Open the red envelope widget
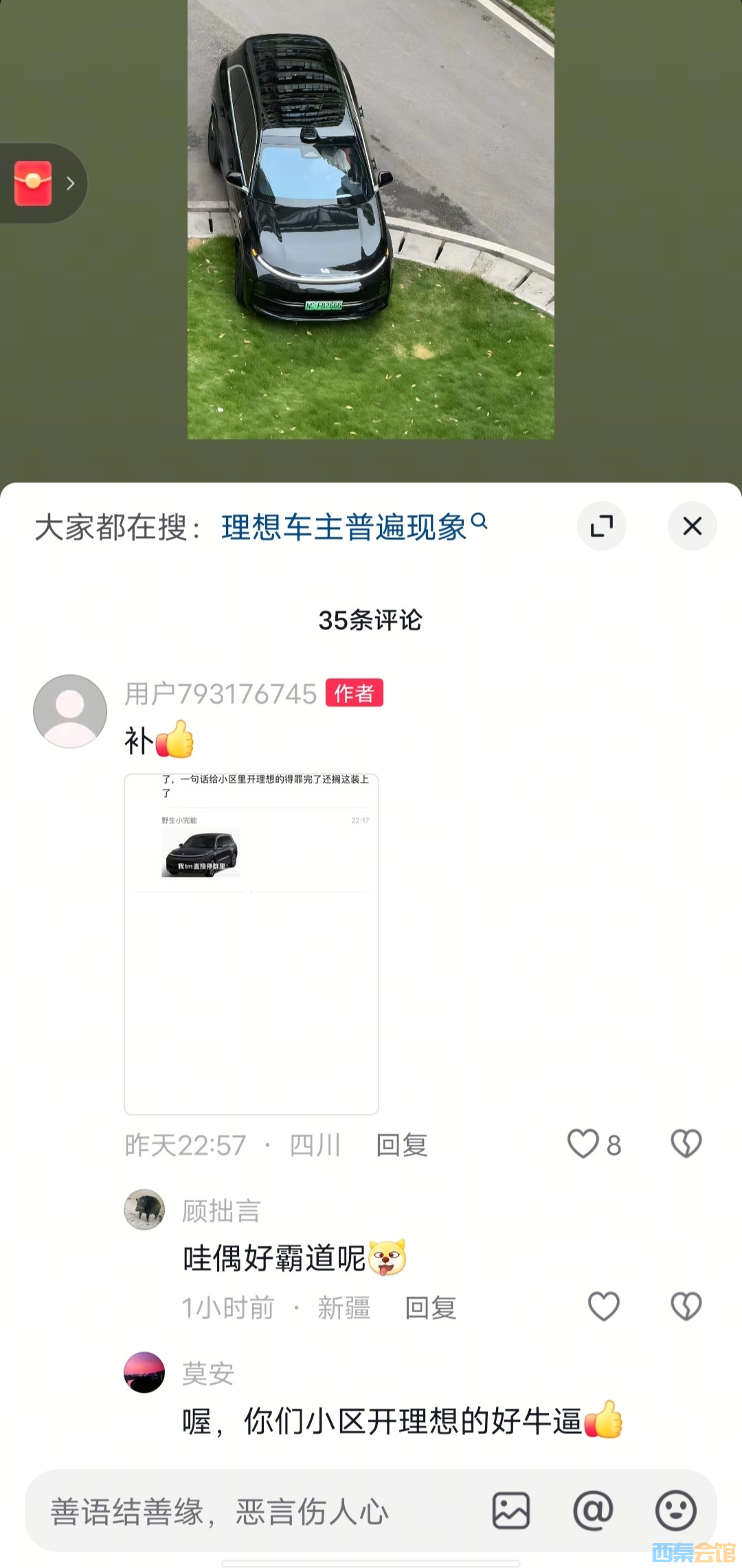This screenshot has height=1568, width=742. [34, 183]
